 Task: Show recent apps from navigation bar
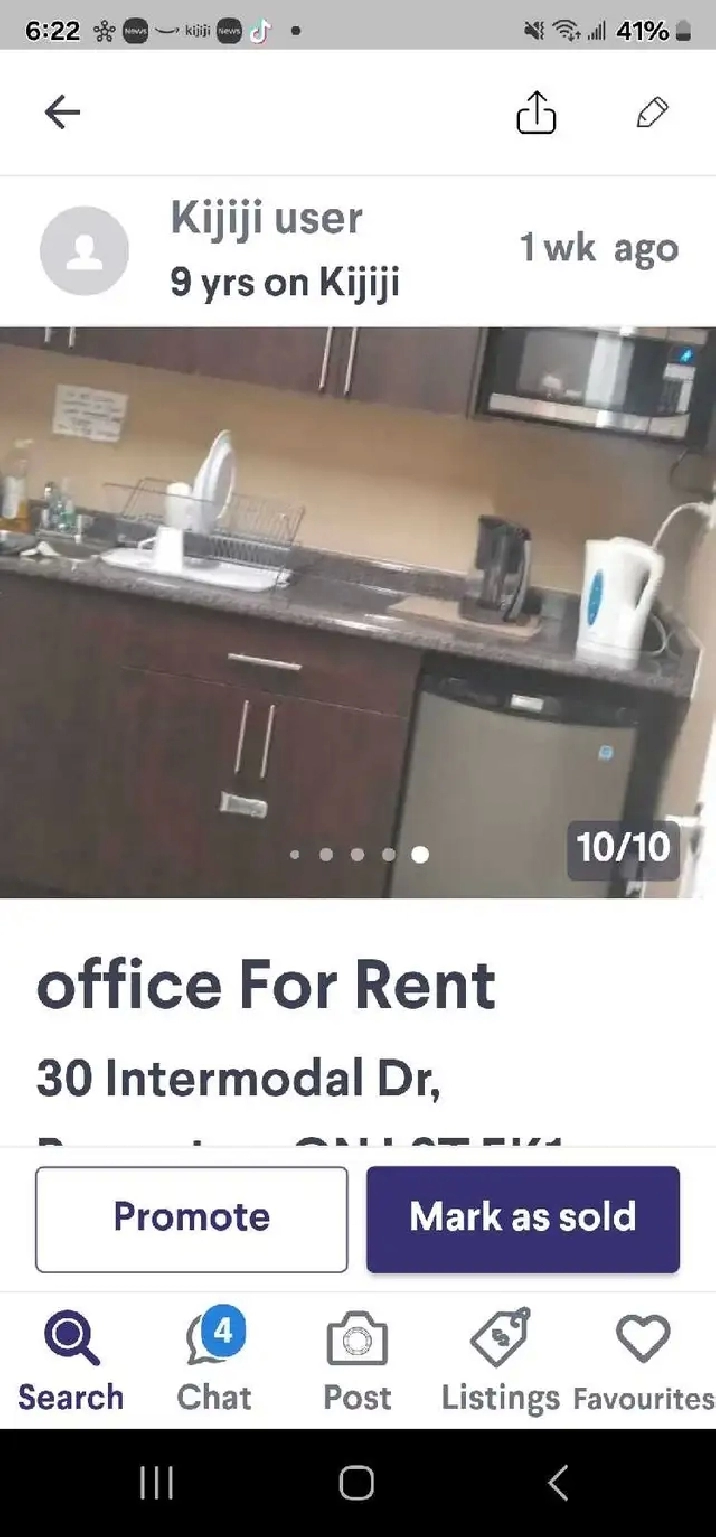[x=157, y=1483]
